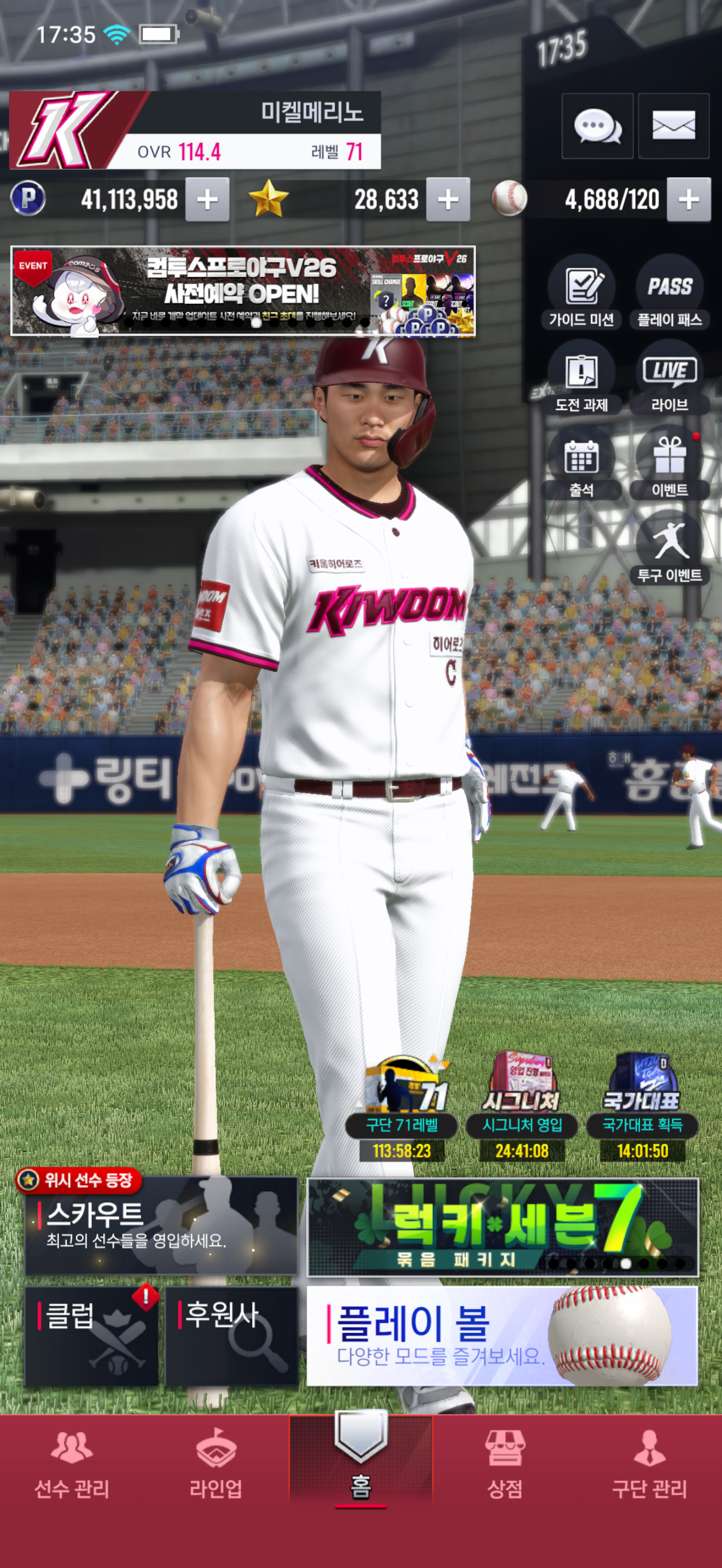Add more stars with plus button
This screenshot has height=1568, width=722.
447,199
